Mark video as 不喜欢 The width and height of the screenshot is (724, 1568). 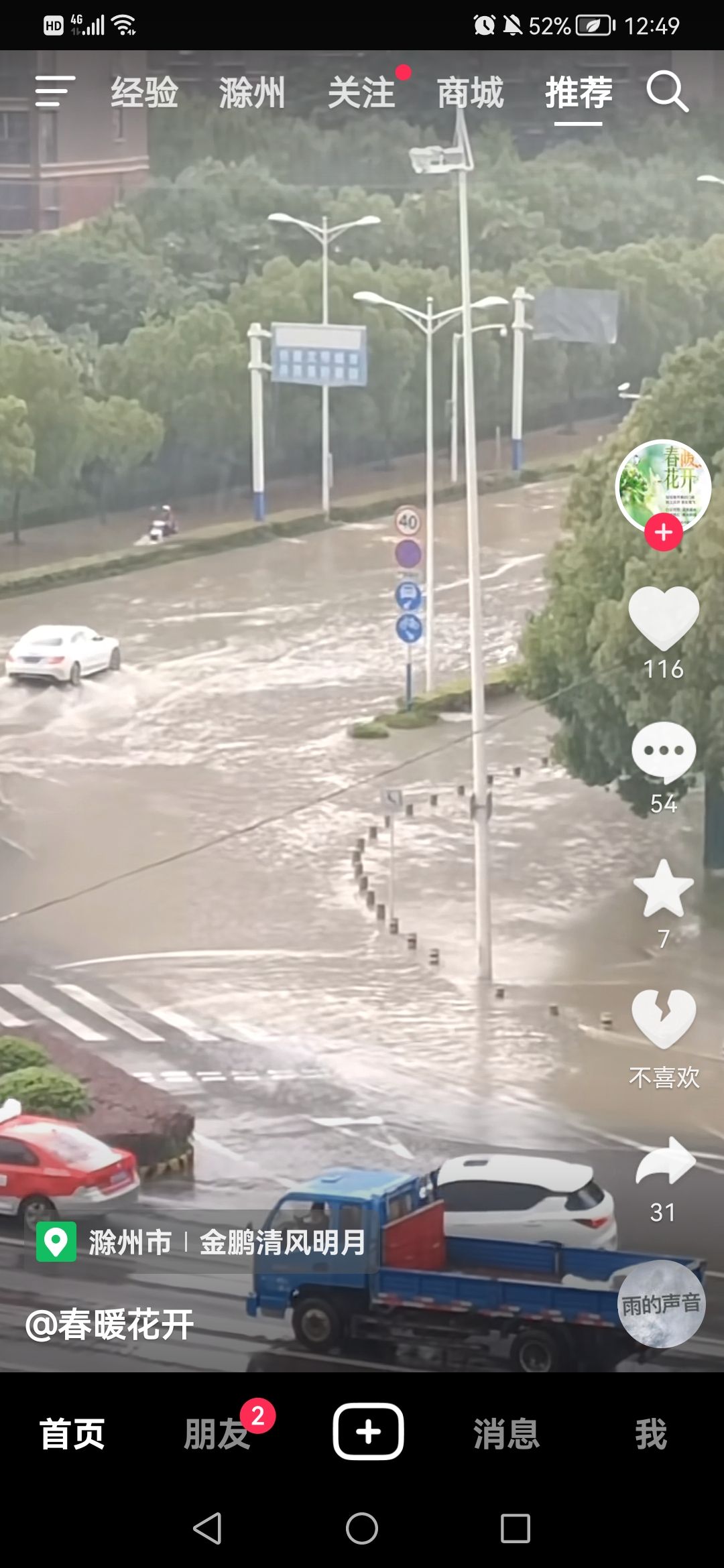point(663,1019)
